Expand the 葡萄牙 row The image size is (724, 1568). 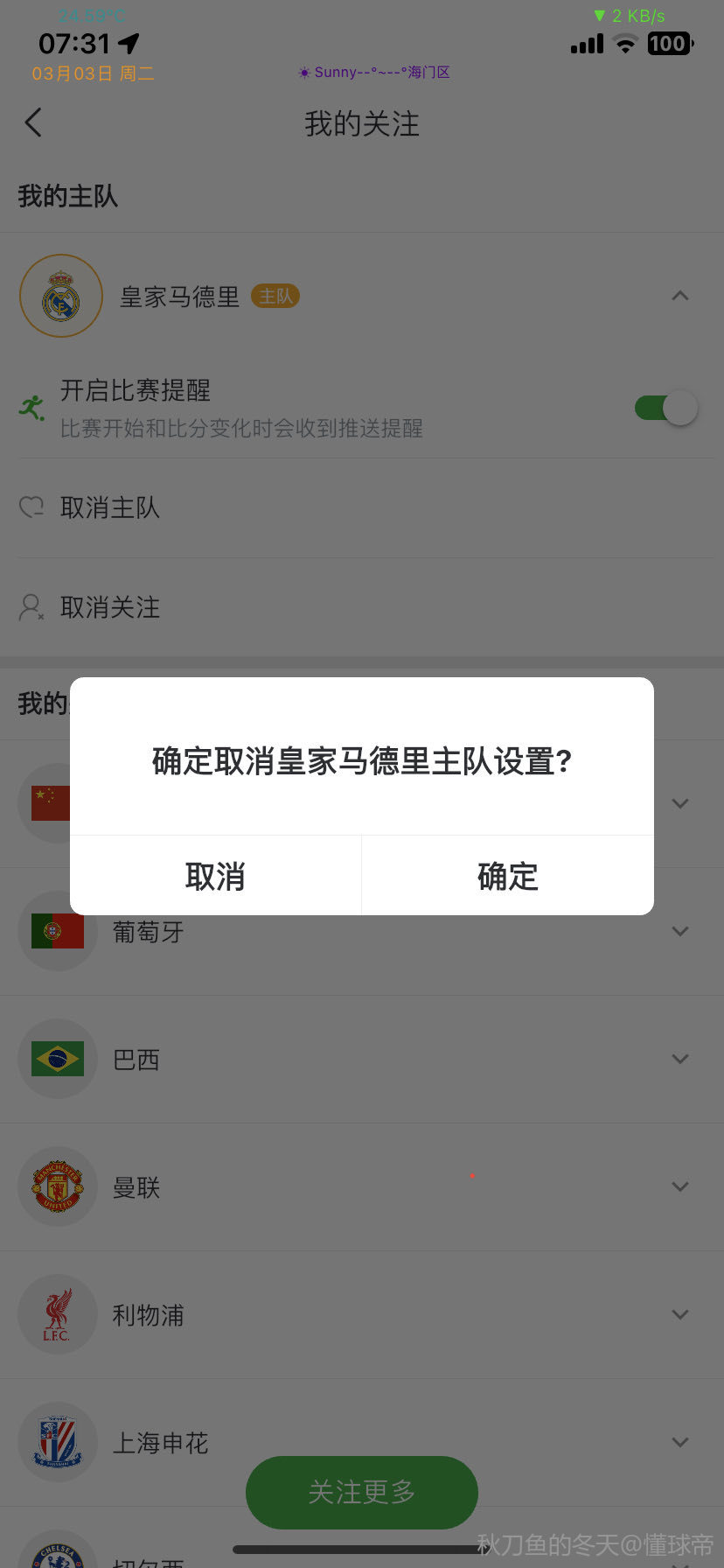679,931
